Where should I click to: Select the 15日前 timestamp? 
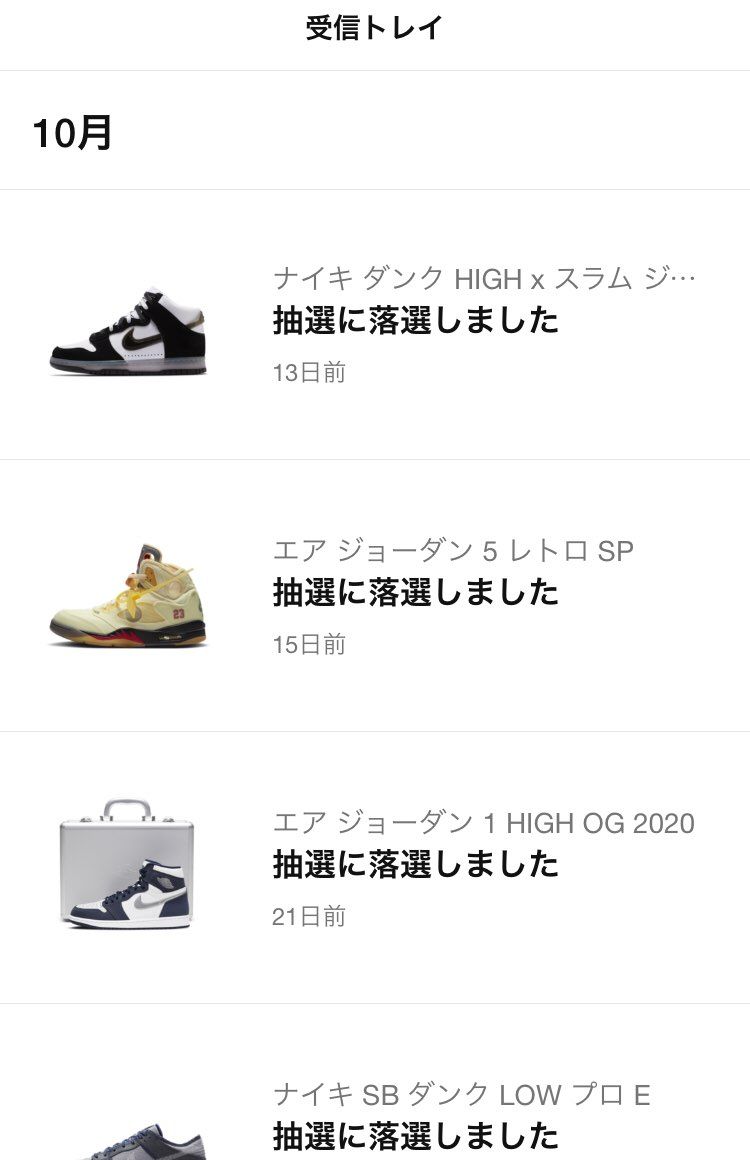[309, 647]
